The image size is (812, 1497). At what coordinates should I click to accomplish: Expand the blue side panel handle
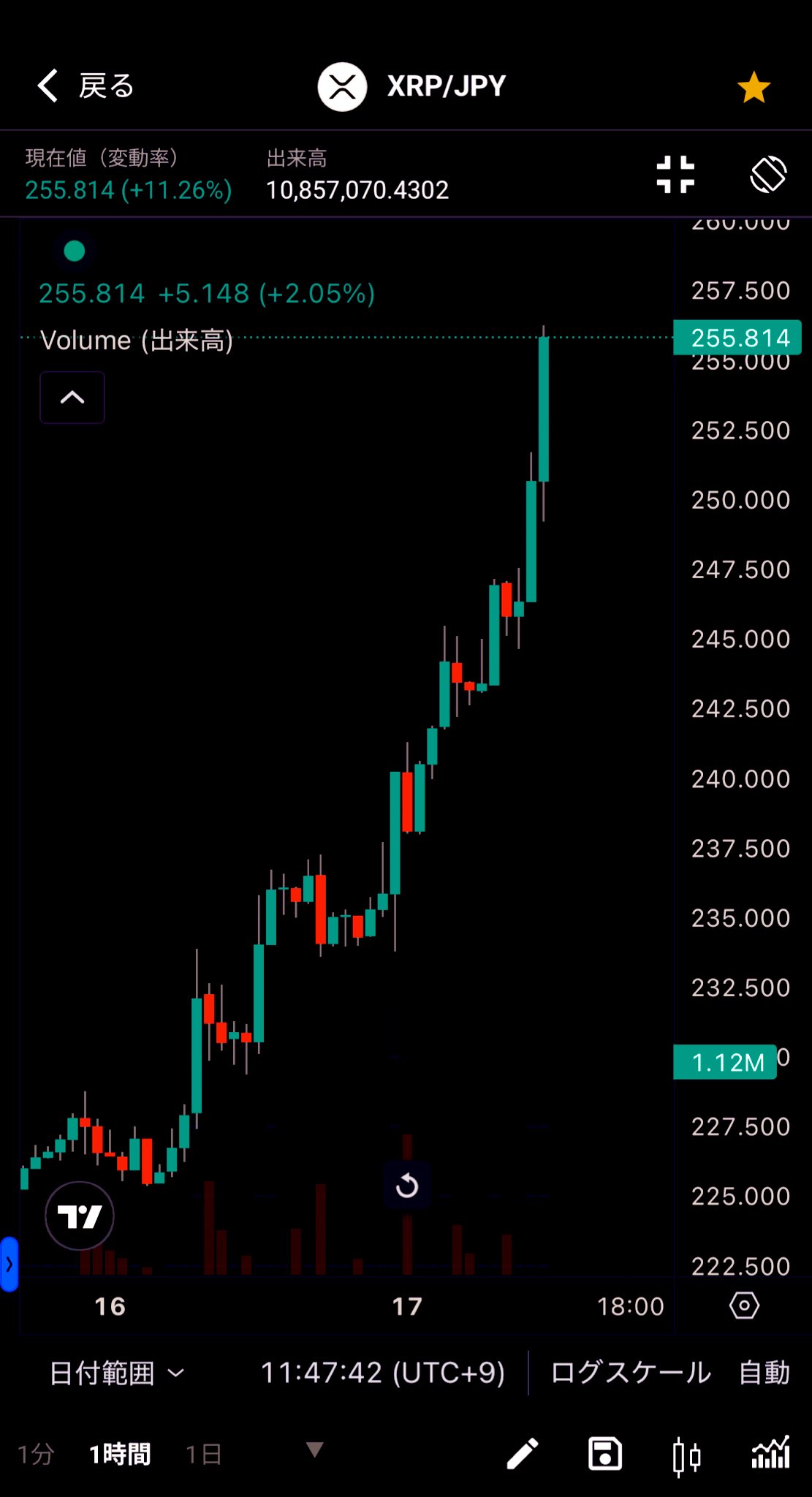point(9,1264)
